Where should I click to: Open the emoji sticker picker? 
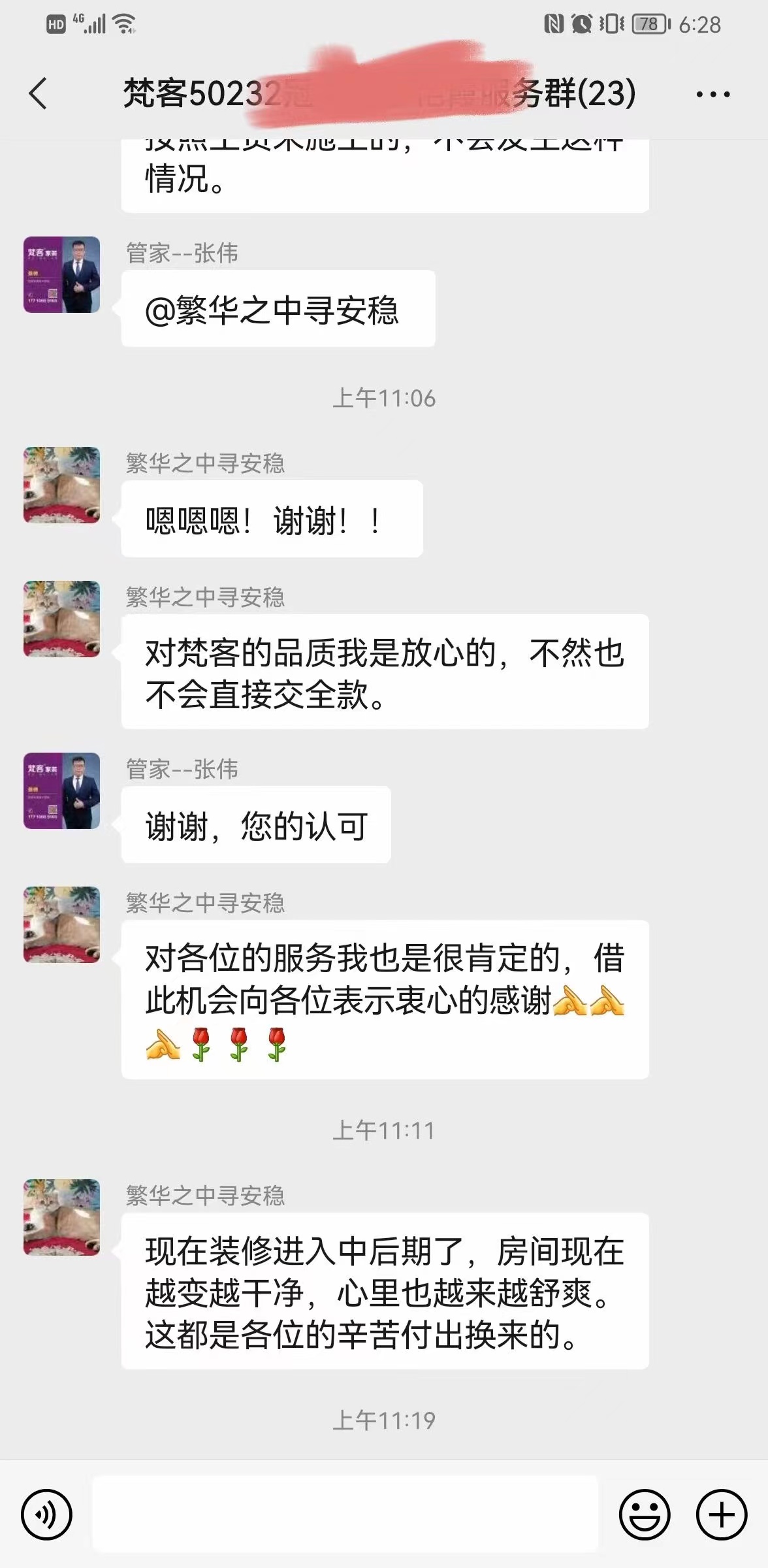644,1514
